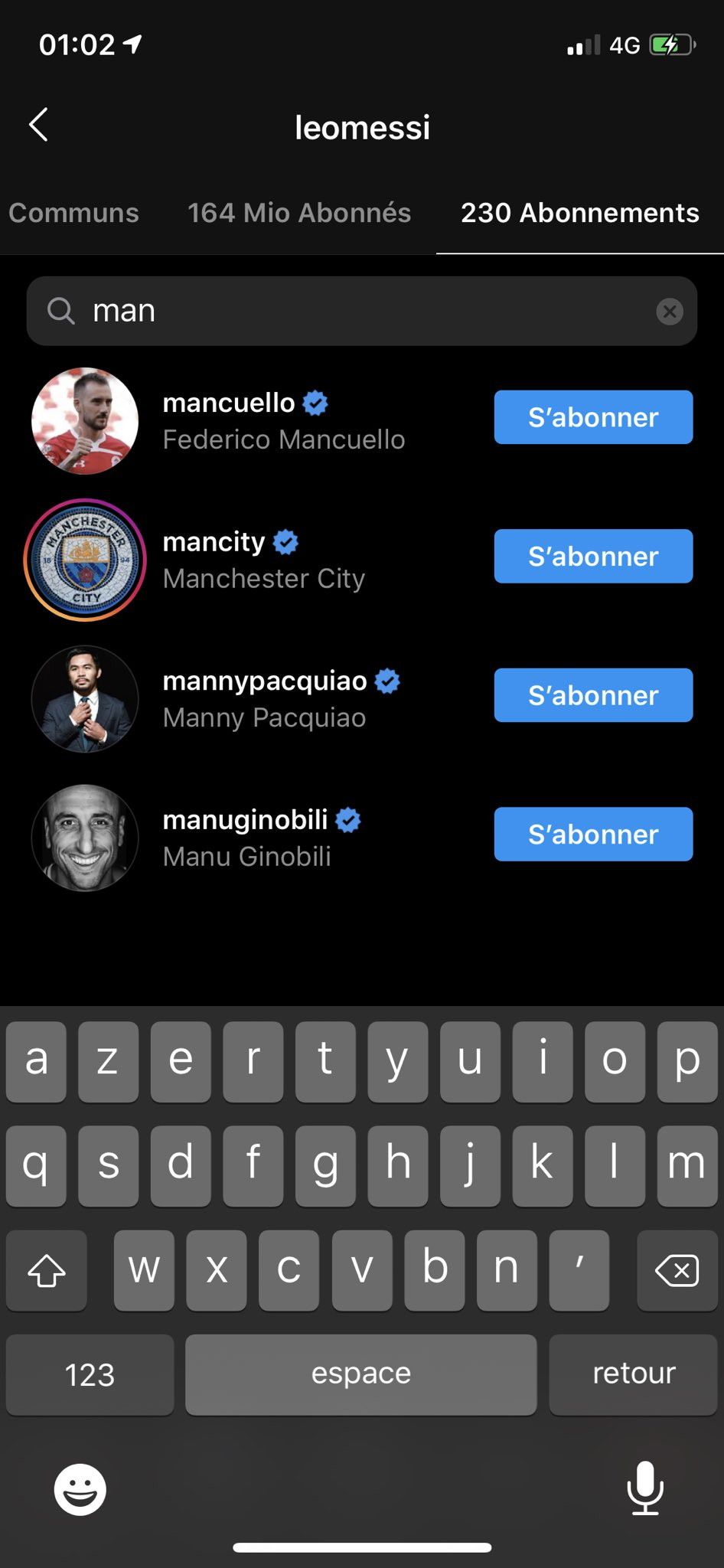Follow manuginobili with S'abonner
The width and height of the screenshot is (724, 1568).
[593, 835]
